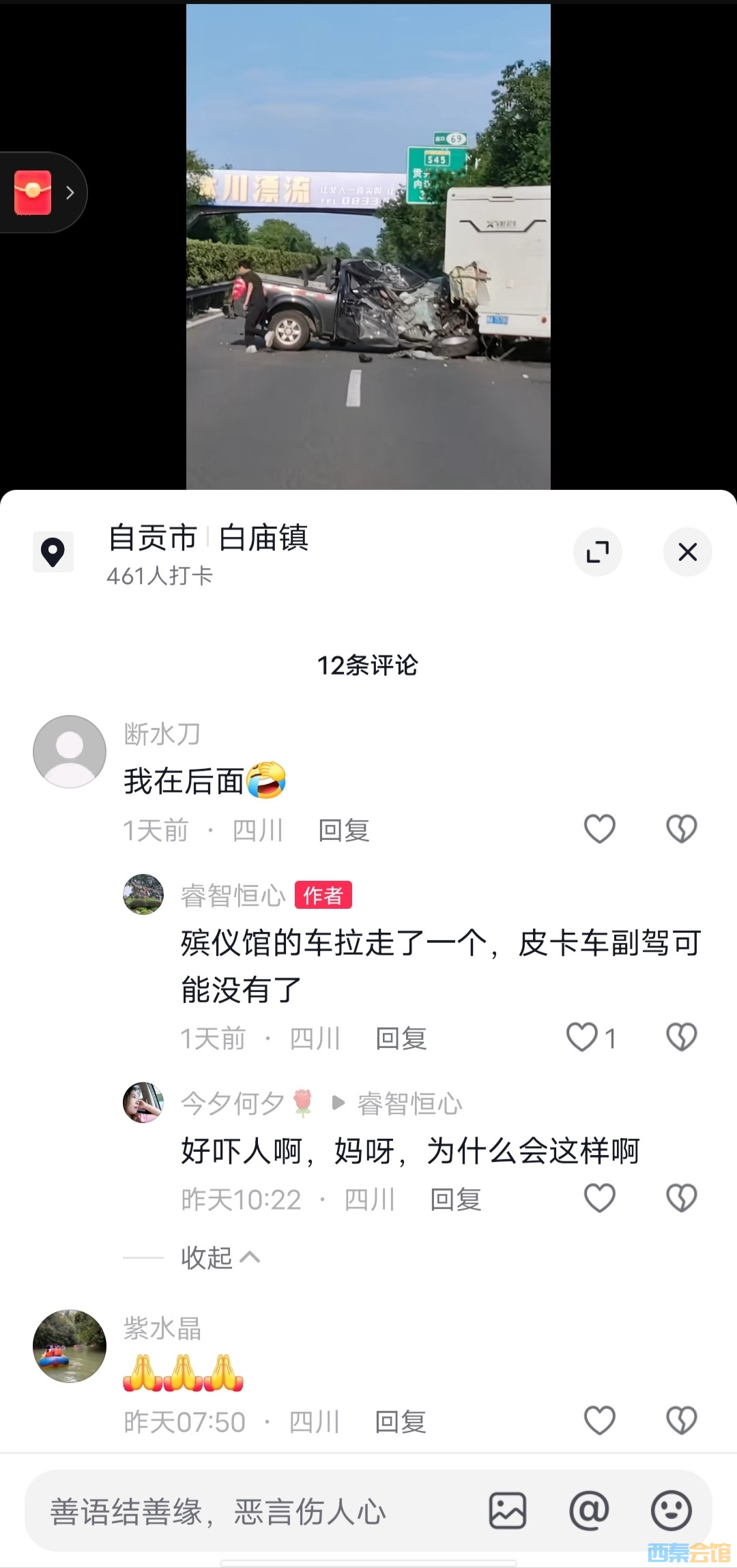Like 断水刀's comment

pos(599,829)
